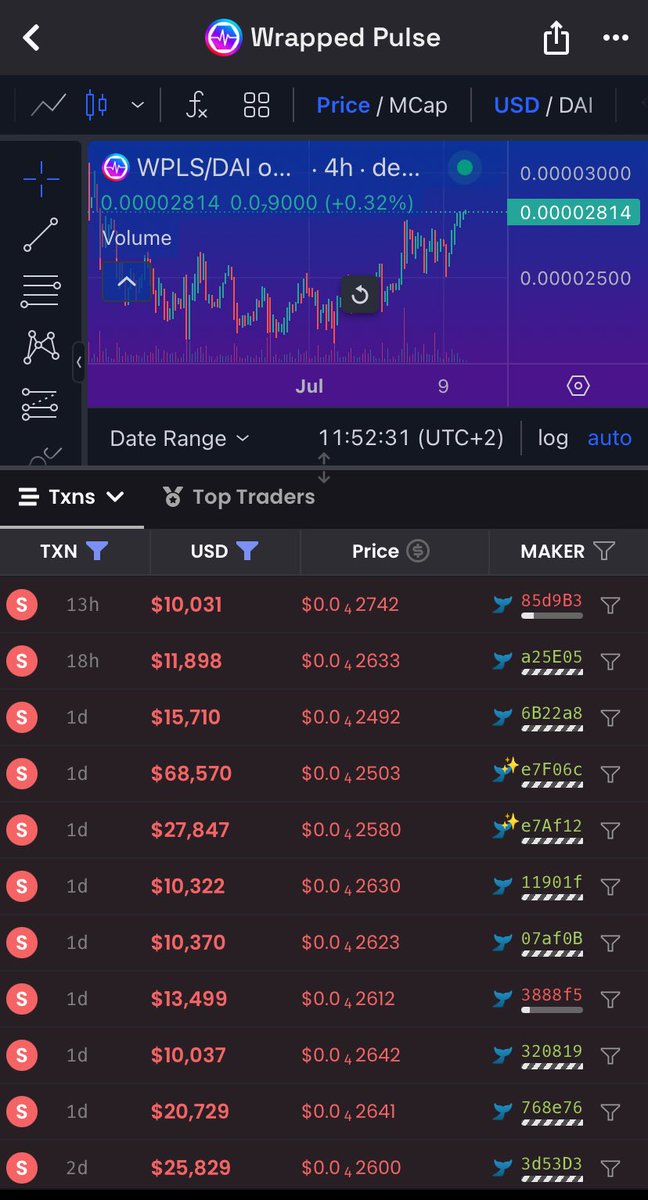648x1200 pixels.
Task: Toggle the auto scale
Action: click(x=609, y=438)
